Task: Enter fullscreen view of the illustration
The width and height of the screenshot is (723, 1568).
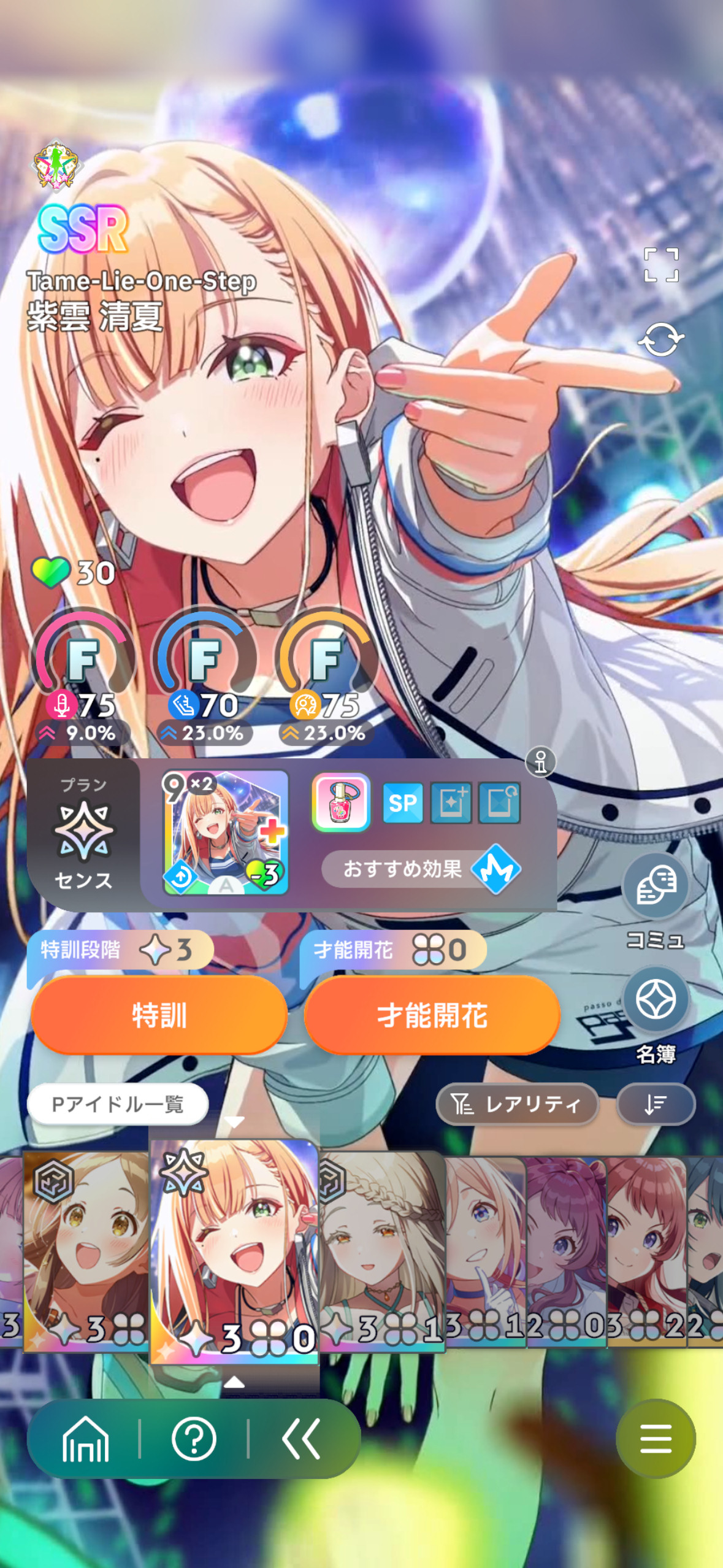Action: 661,264
